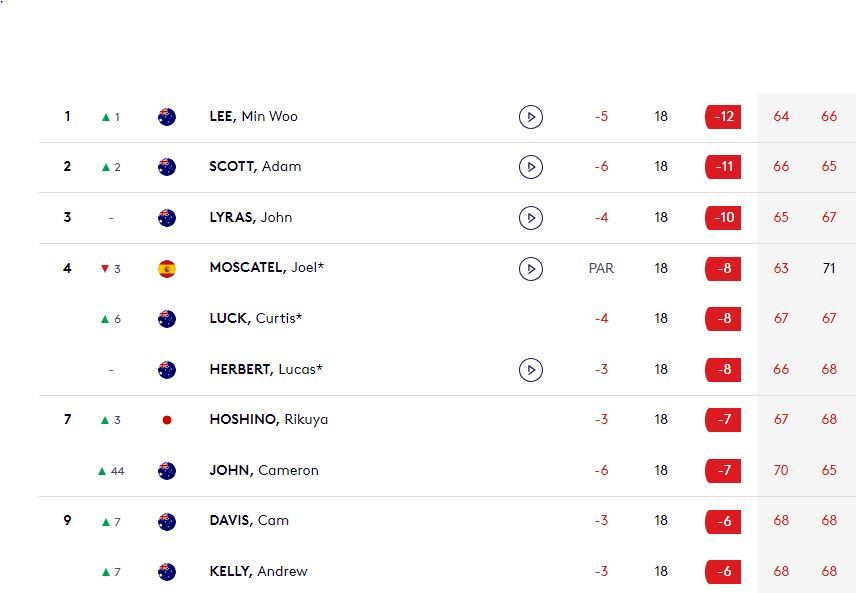Open Joel Moscatel's player row
Image resolution: width=856 pixels, height=593 pixels.
(x=266, y=268)
